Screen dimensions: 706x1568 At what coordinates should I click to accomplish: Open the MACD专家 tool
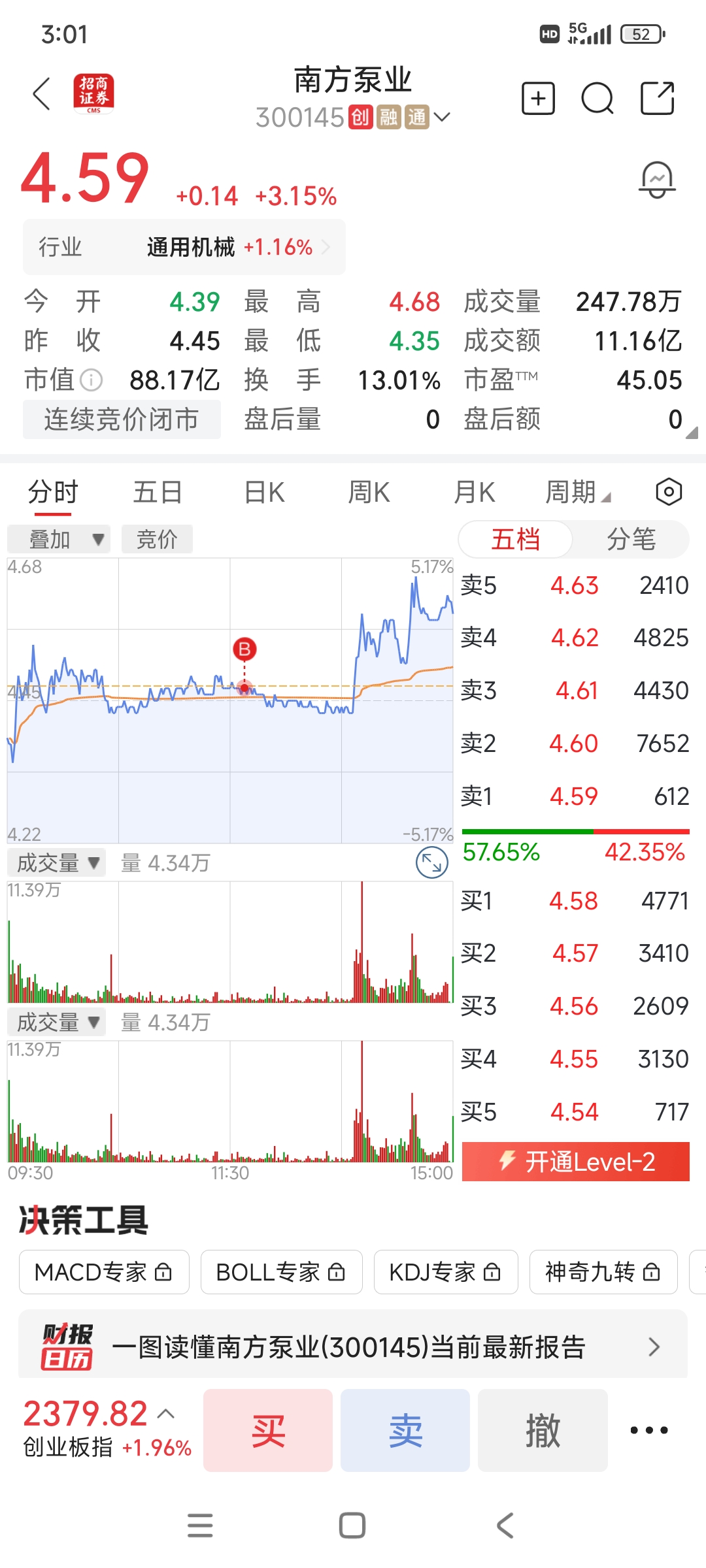click(104, 1272)
